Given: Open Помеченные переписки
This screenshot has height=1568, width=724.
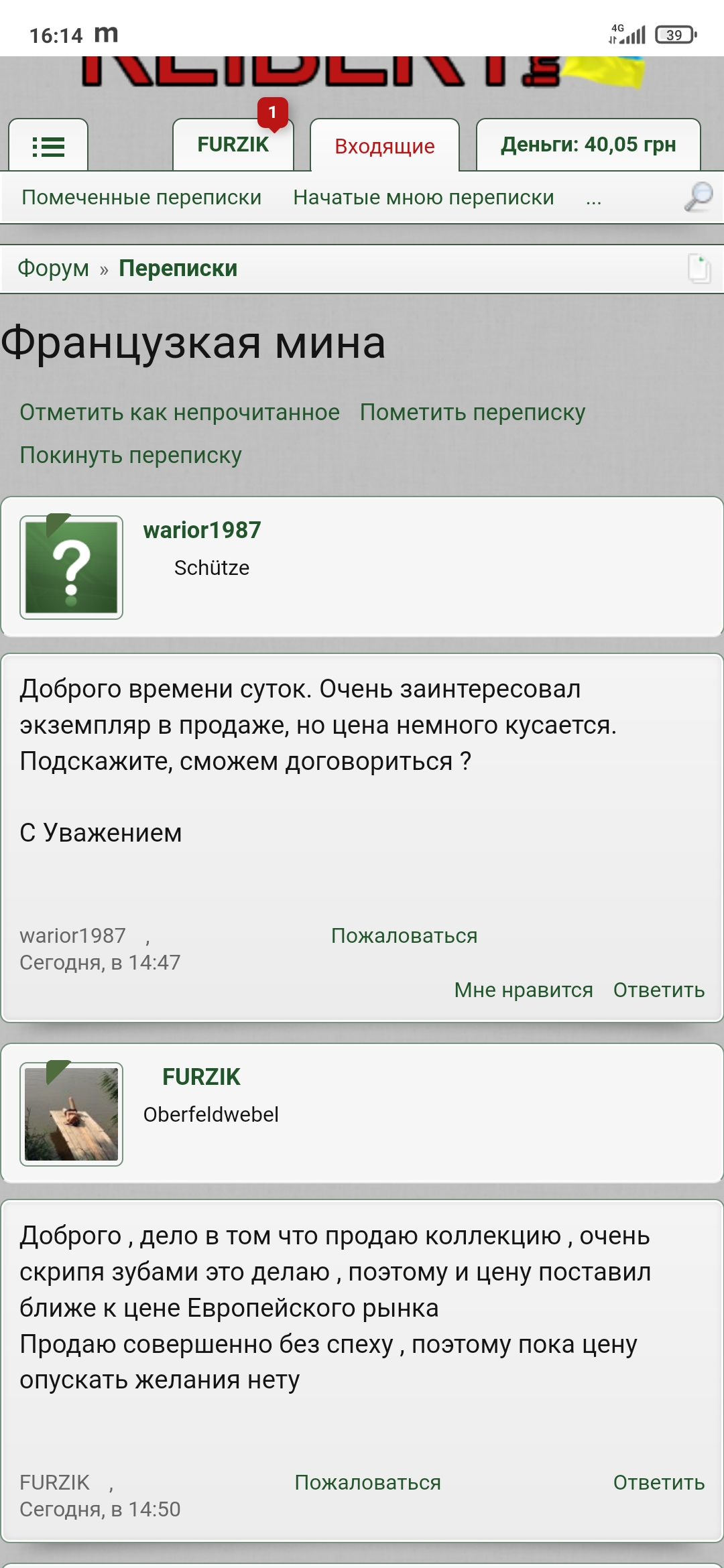Looking at the screenshot, I should point(141,198).
